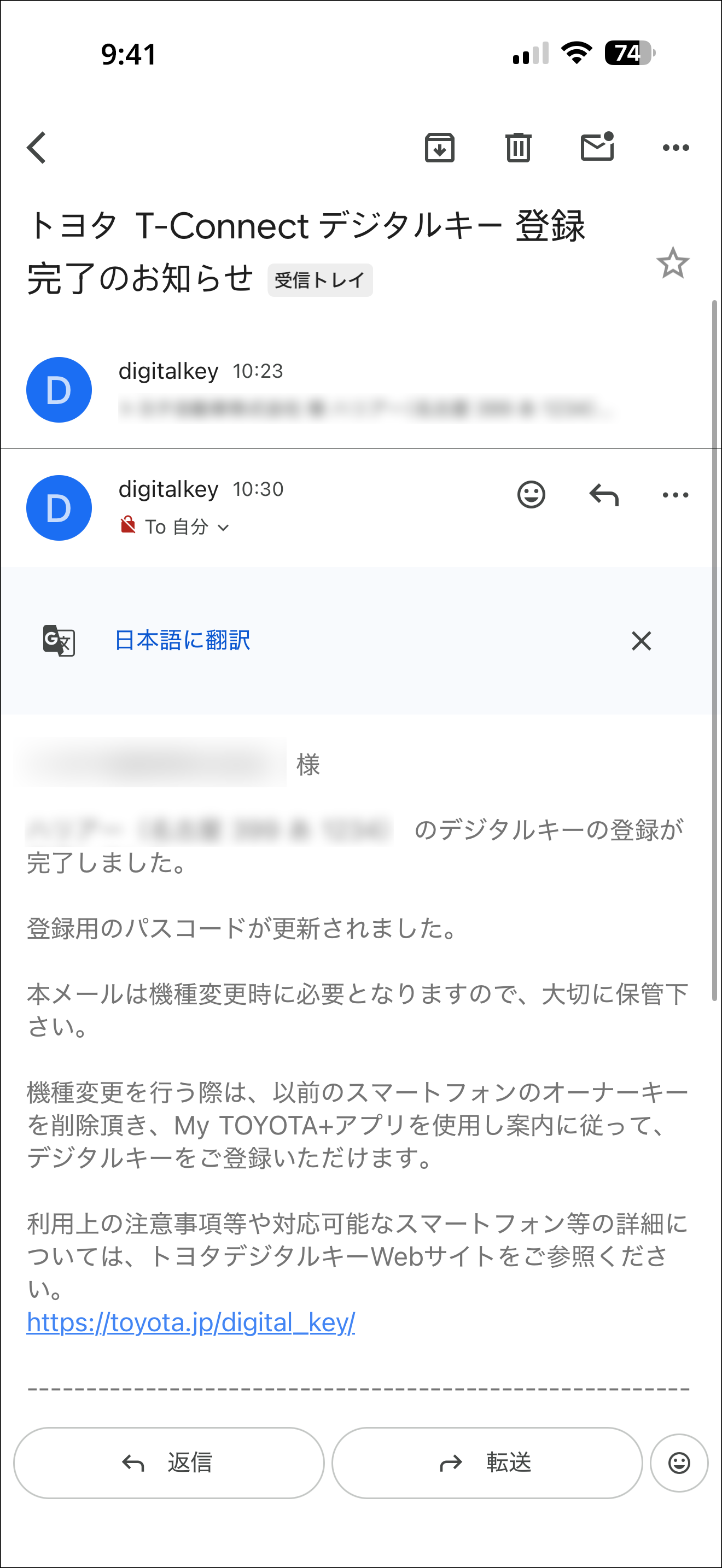Star this conversation

click(672, 264)
